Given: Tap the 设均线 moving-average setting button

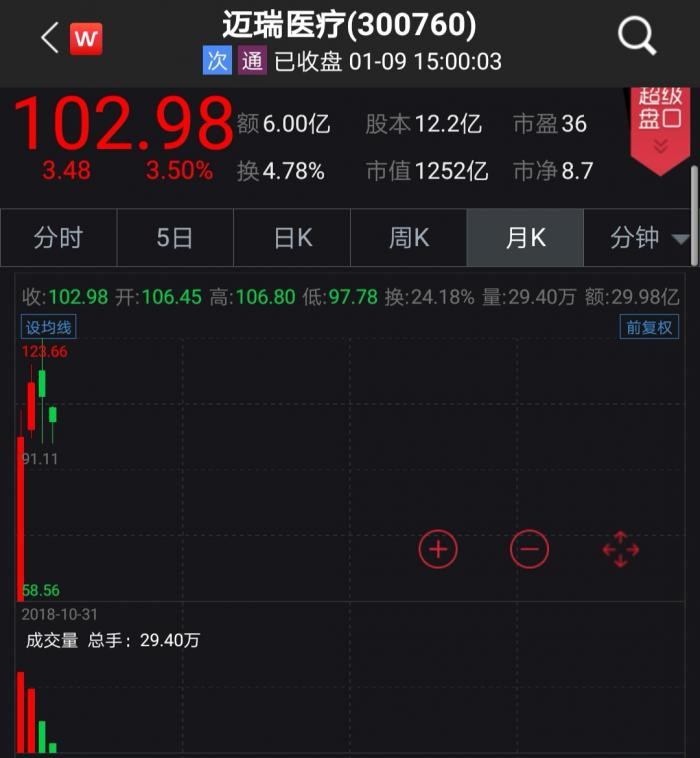Looking at the screenshot, I should tap(48, 327).
